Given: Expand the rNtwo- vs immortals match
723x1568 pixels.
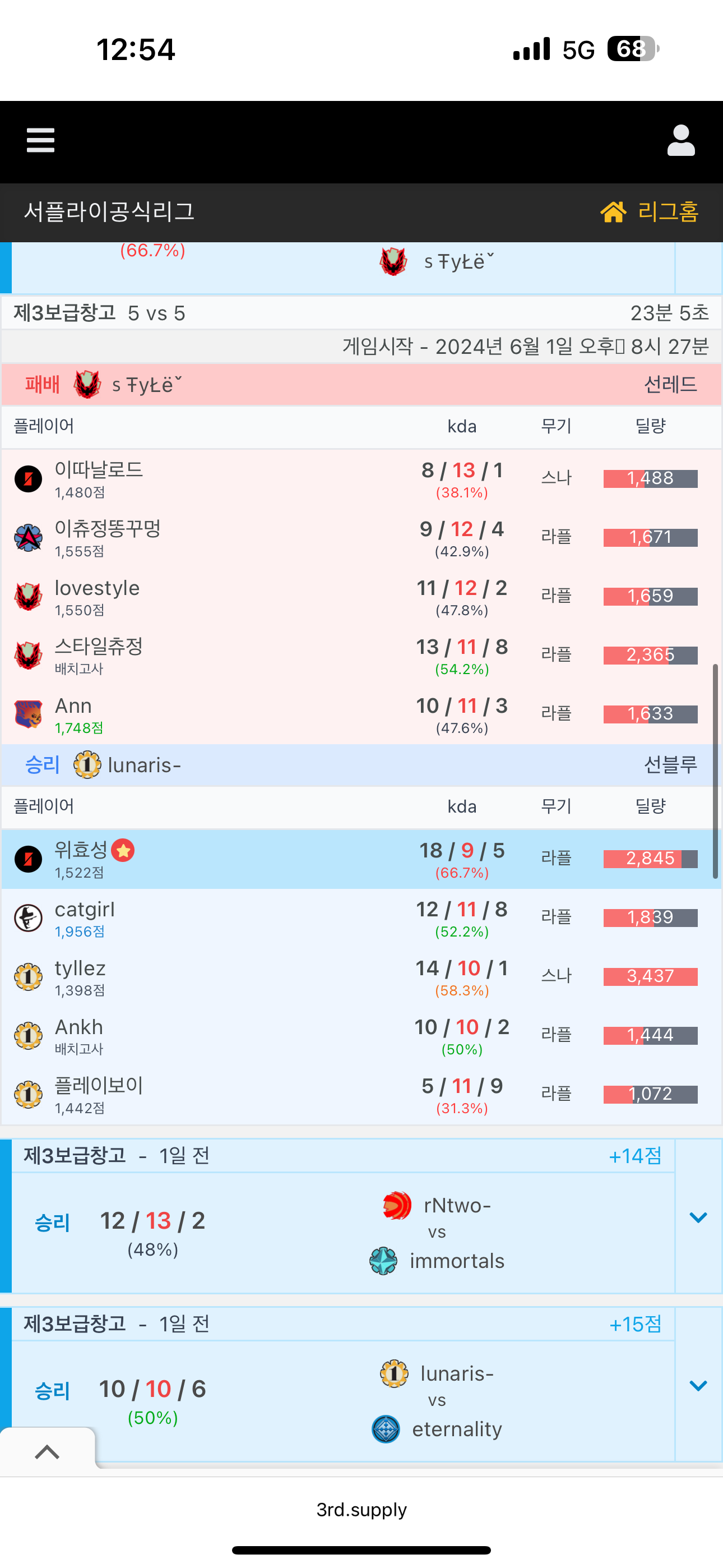Looking at the screenshot, I should 697,1217.
